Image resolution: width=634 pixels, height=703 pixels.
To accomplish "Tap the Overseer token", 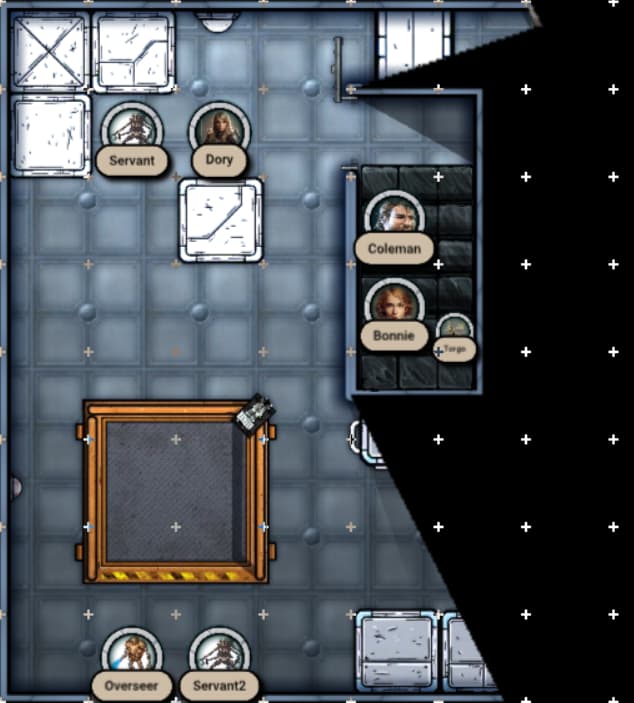I will tap(132, 655).
